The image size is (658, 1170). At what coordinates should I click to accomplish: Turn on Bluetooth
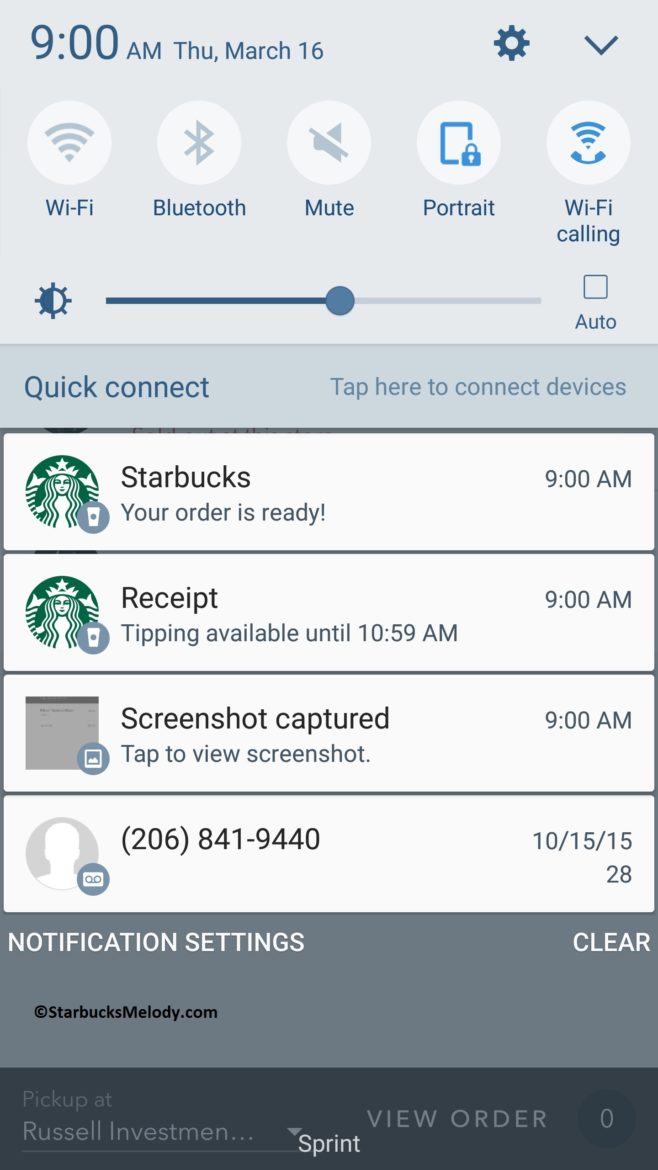tap(199, 143)
